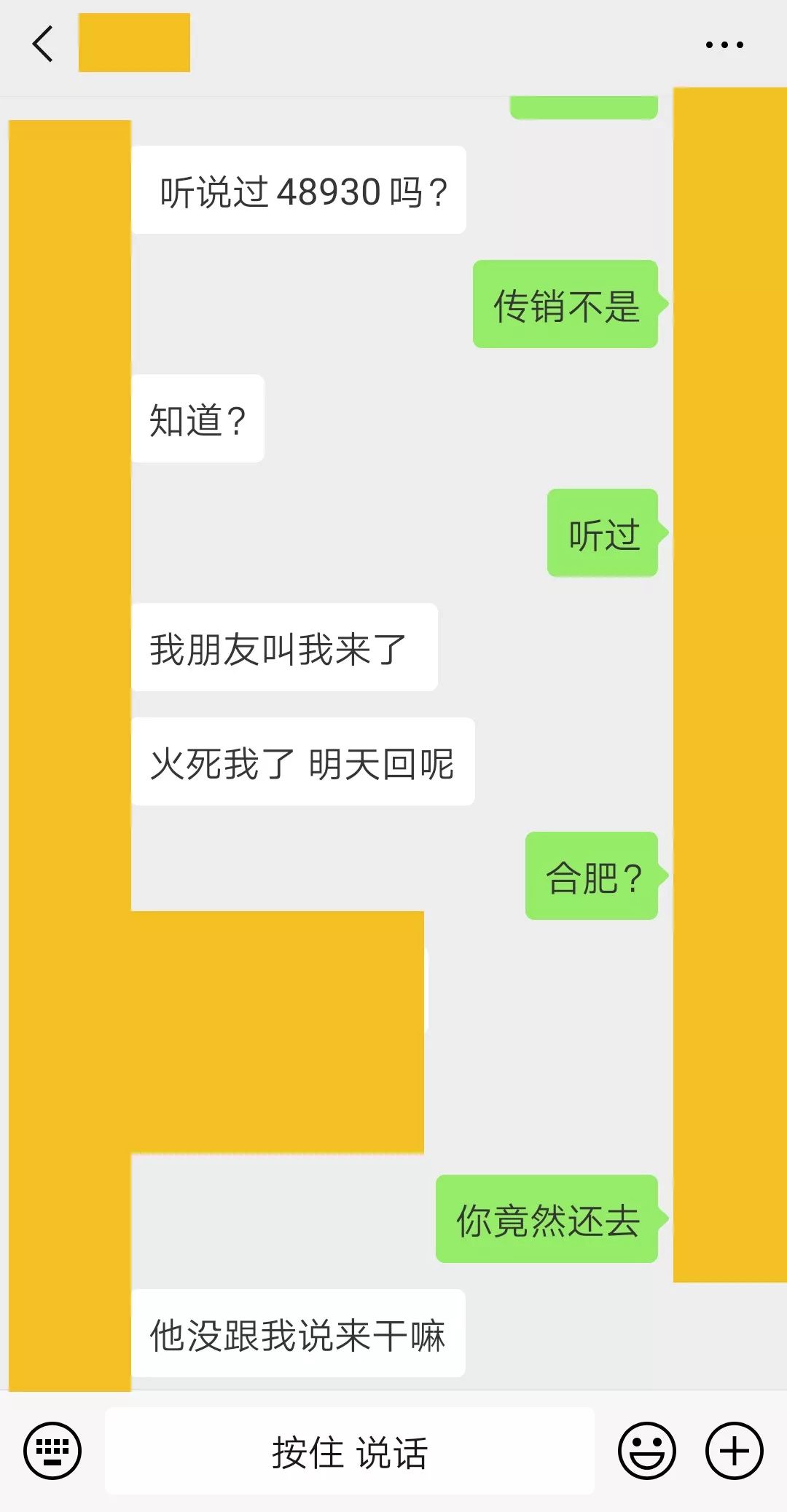The height and width of the screenshot is (1512, 787).
Task: Open the chat info overflow menu
Action: 724,45
